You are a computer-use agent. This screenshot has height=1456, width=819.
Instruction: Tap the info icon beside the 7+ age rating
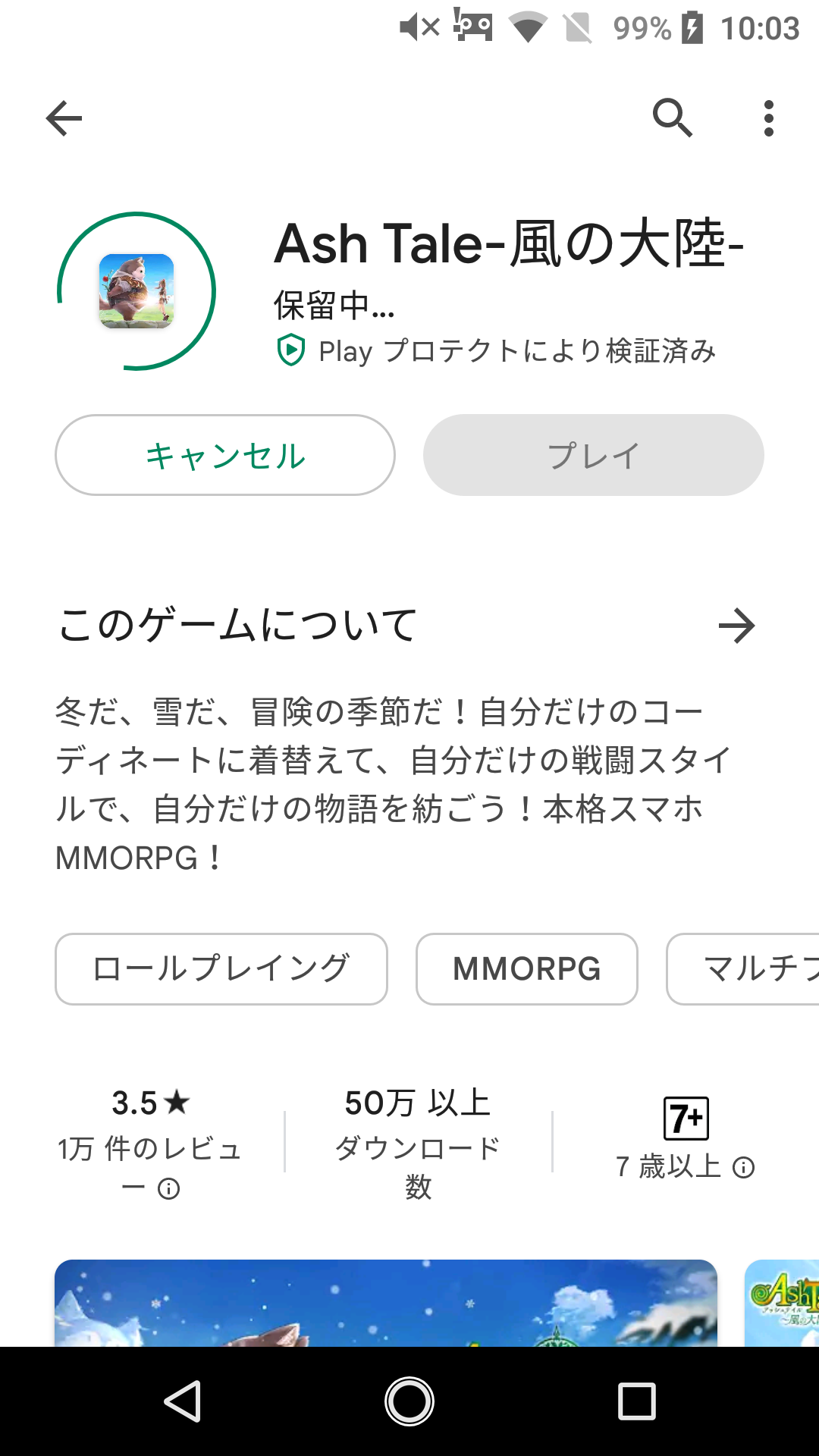pos(742,1167)
